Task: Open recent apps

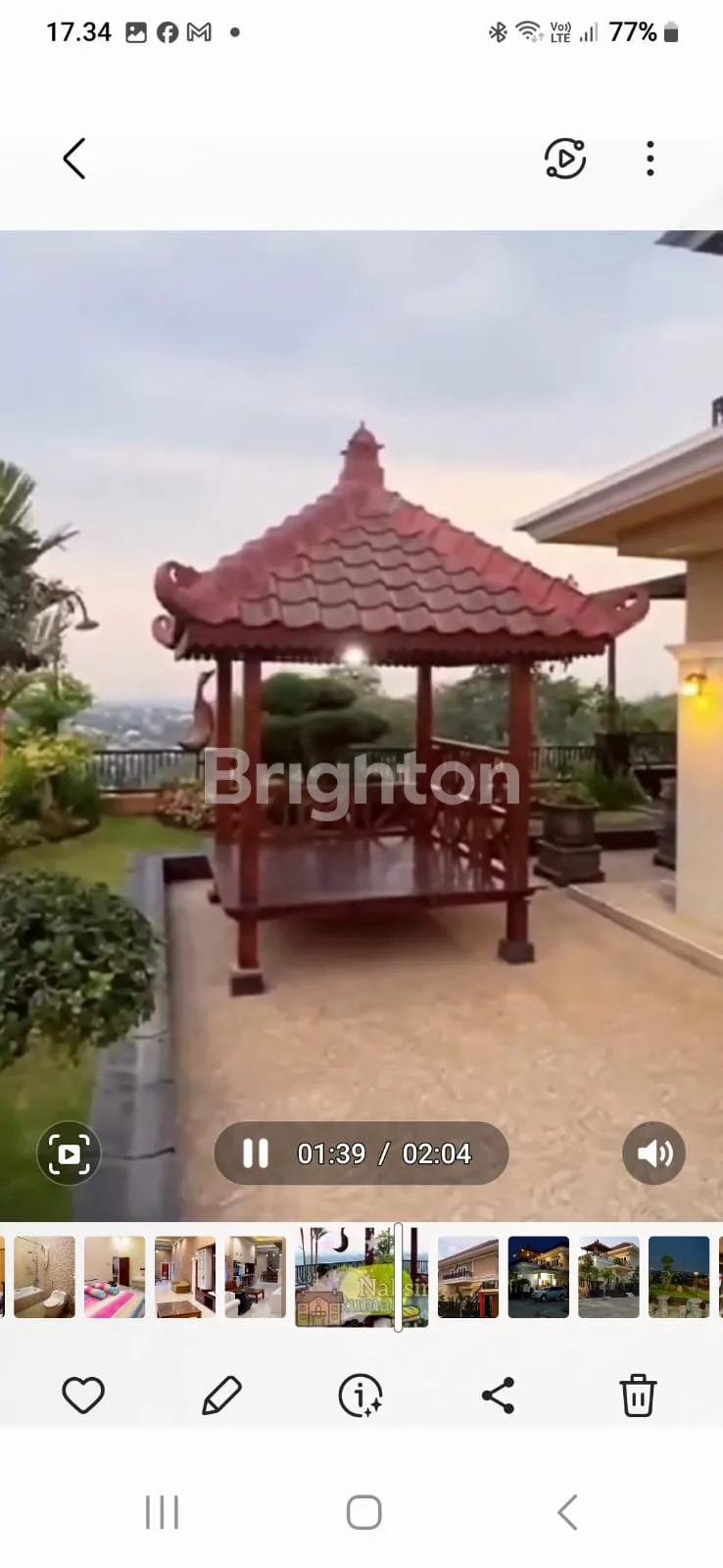Action: pos(162,1512)
